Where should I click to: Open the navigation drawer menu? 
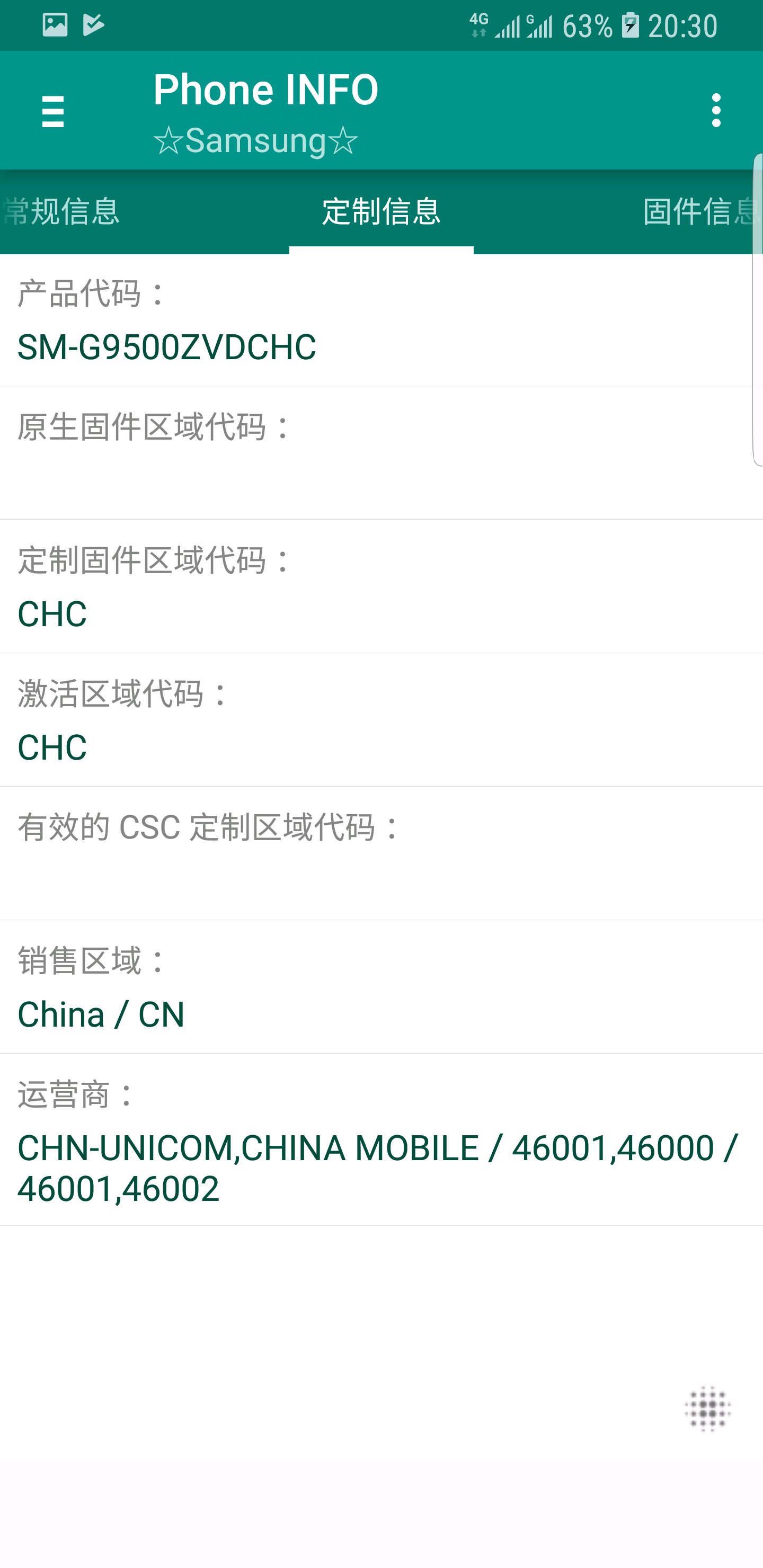(53, 111)
